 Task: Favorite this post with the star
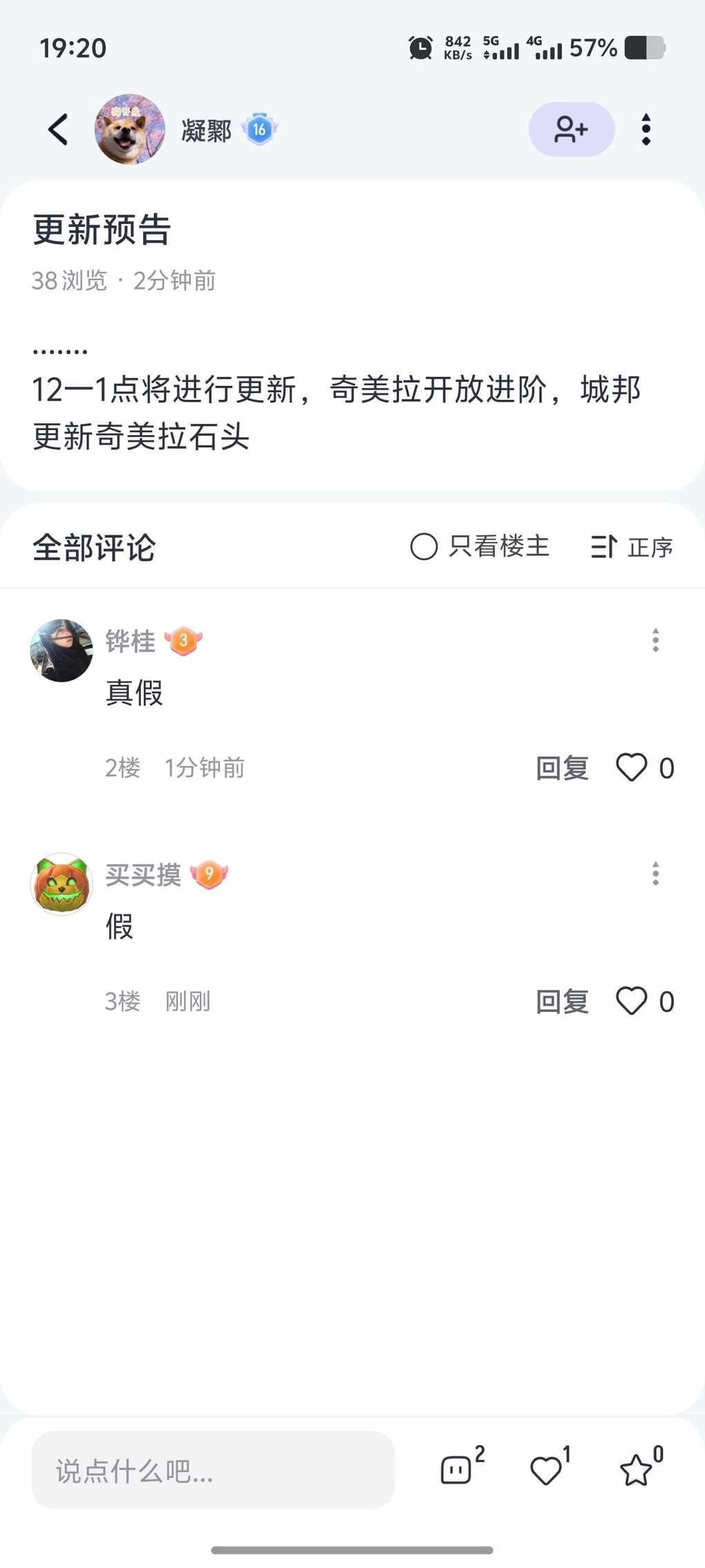[636, 1470]
